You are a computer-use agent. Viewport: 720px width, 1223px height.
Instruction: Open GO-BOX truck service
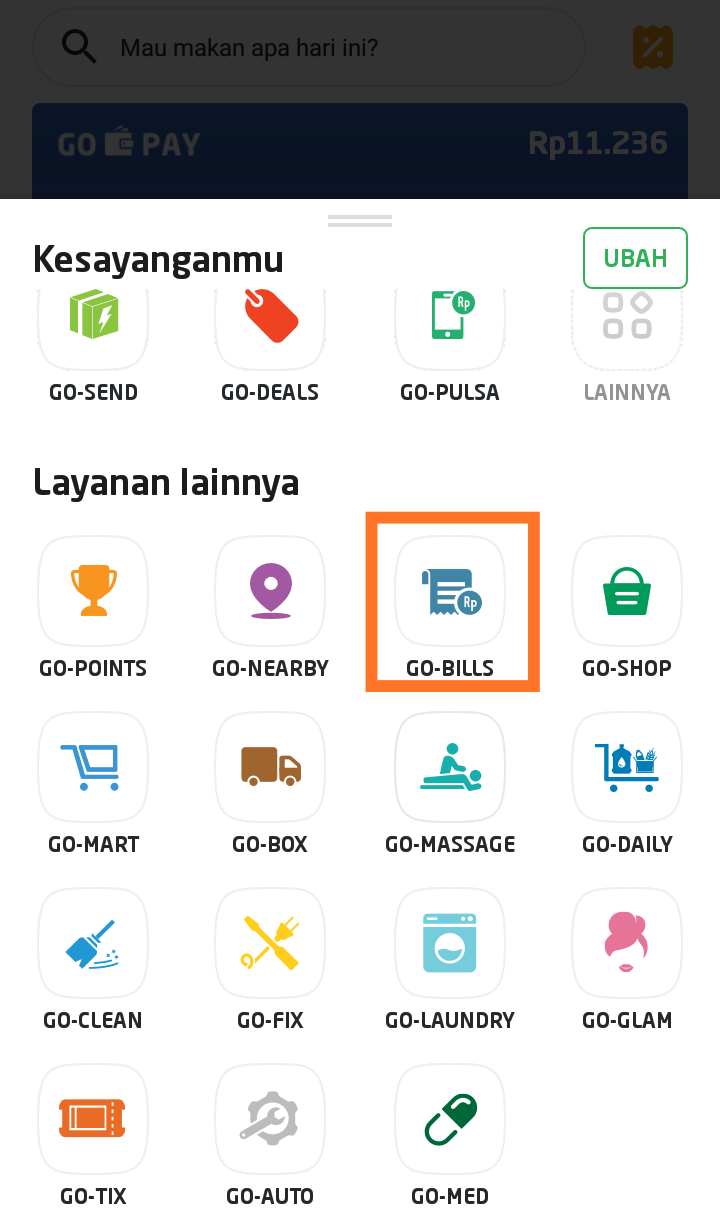click(x=270, y=768)
